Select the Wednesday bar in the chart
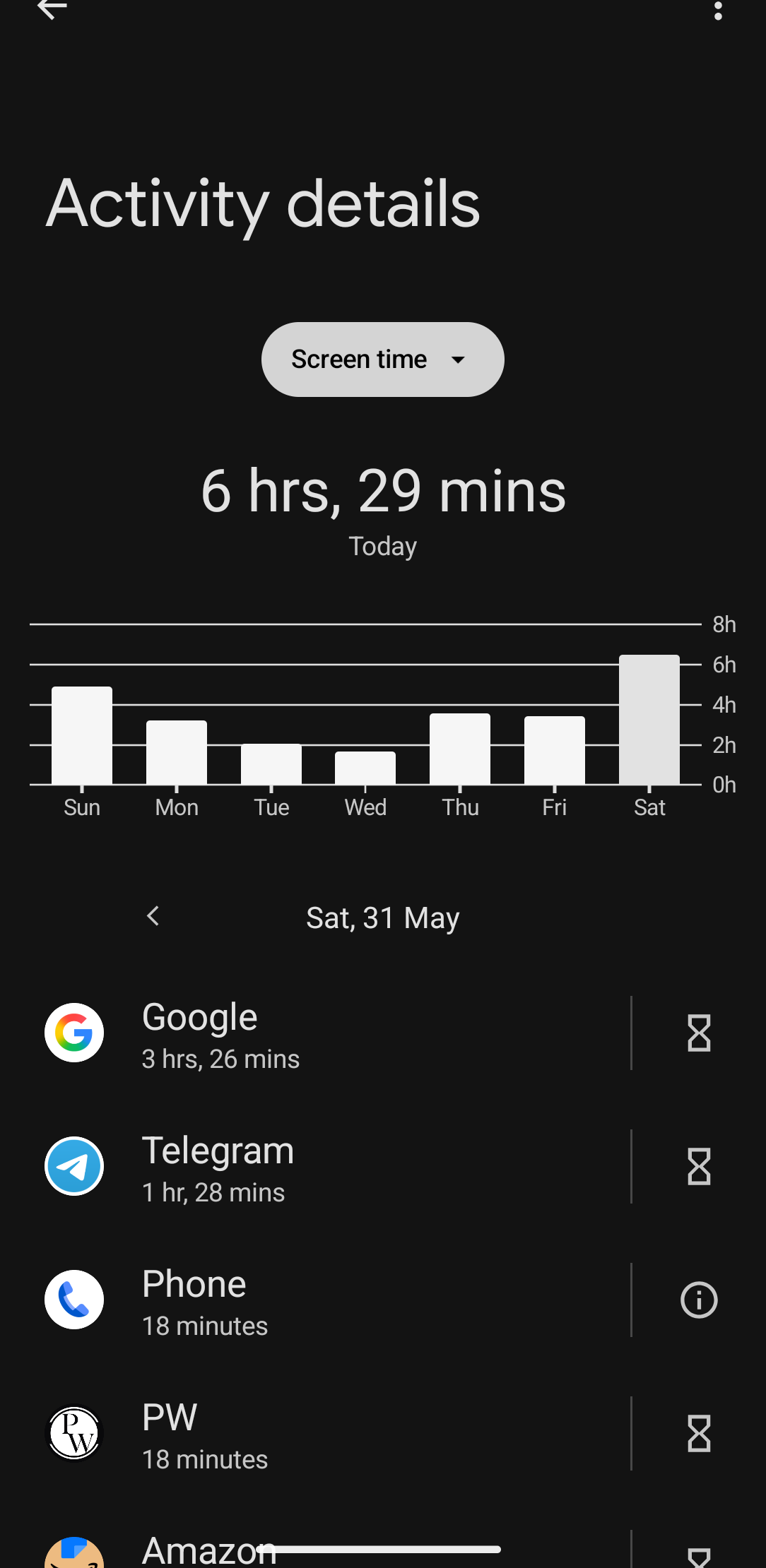Viewport: 766px width, 1568px height. tap(365, 768)
